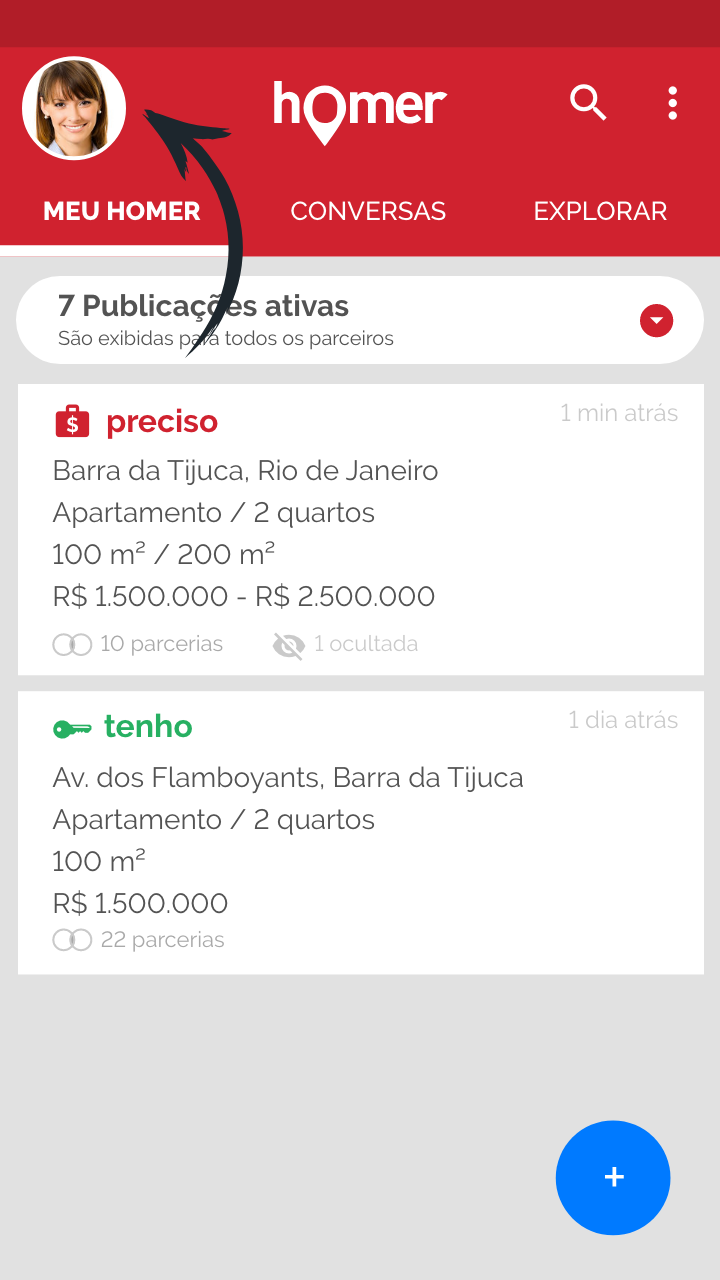Open the profile photo avatar
The width and height of the screenshot is (720, 1280).
pos(74,108)
